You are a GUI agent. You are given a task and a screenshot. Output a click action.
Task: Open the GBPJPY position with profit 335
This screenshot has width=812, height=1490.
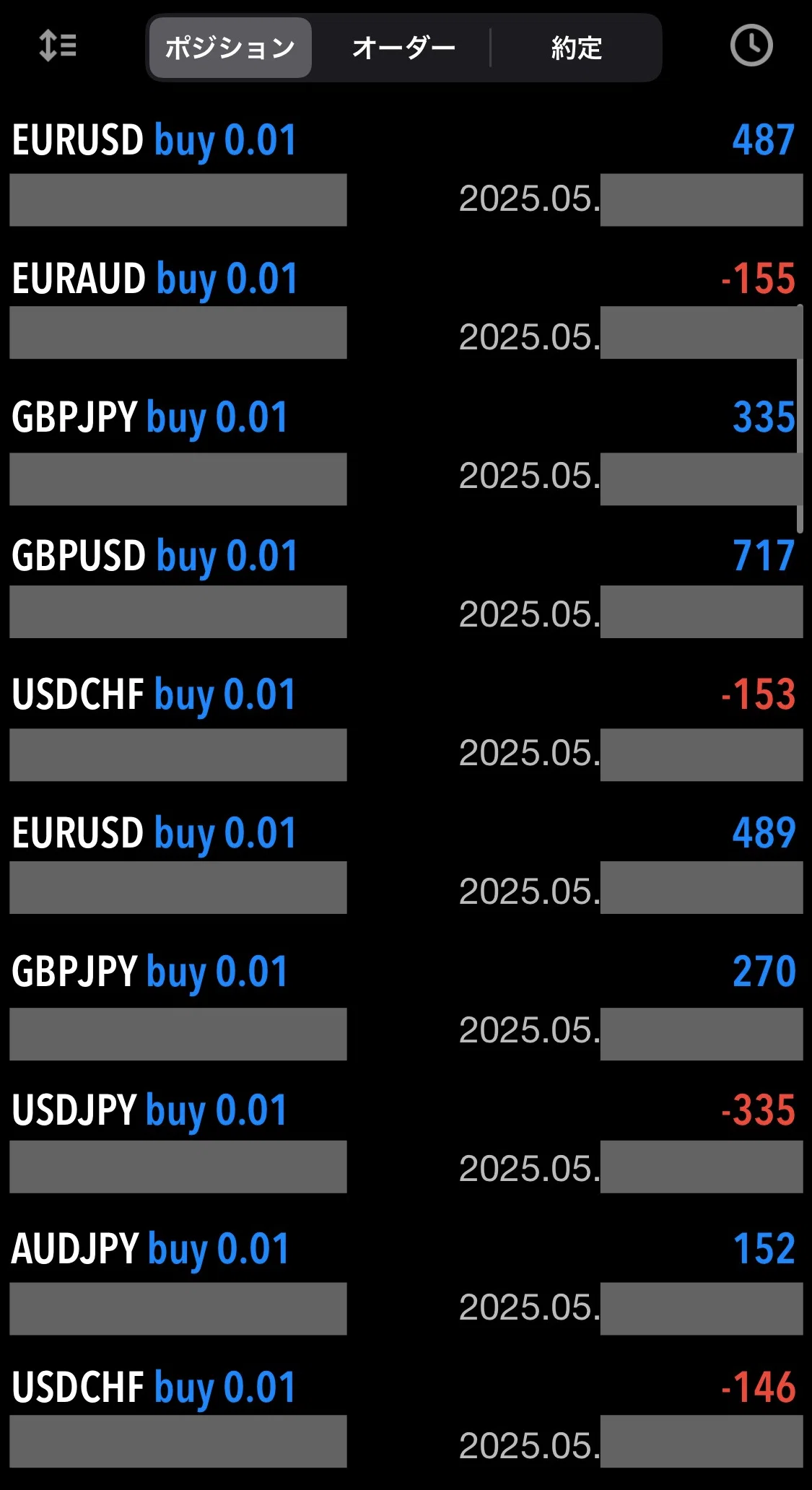406,451
